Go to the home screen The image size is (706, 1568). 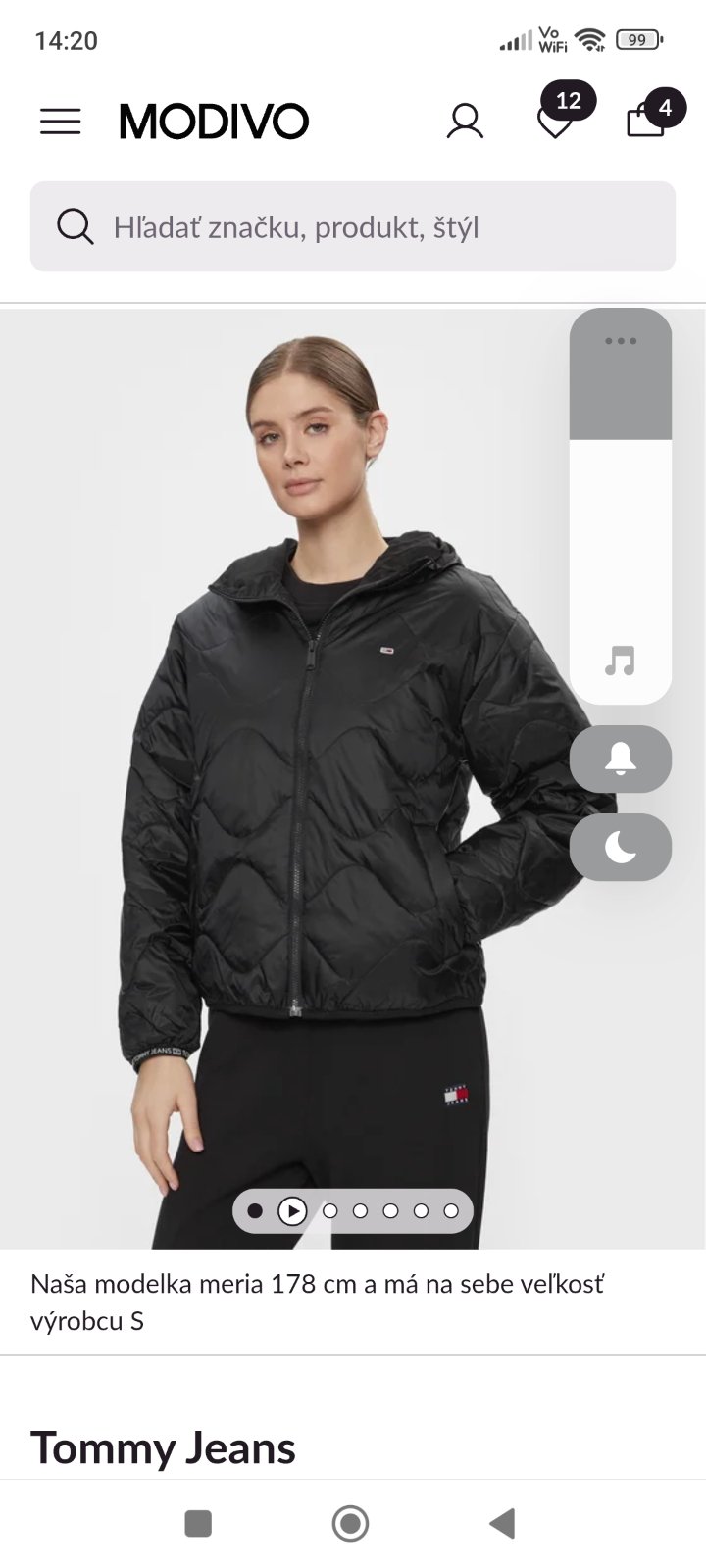(x=350, y=1523)
